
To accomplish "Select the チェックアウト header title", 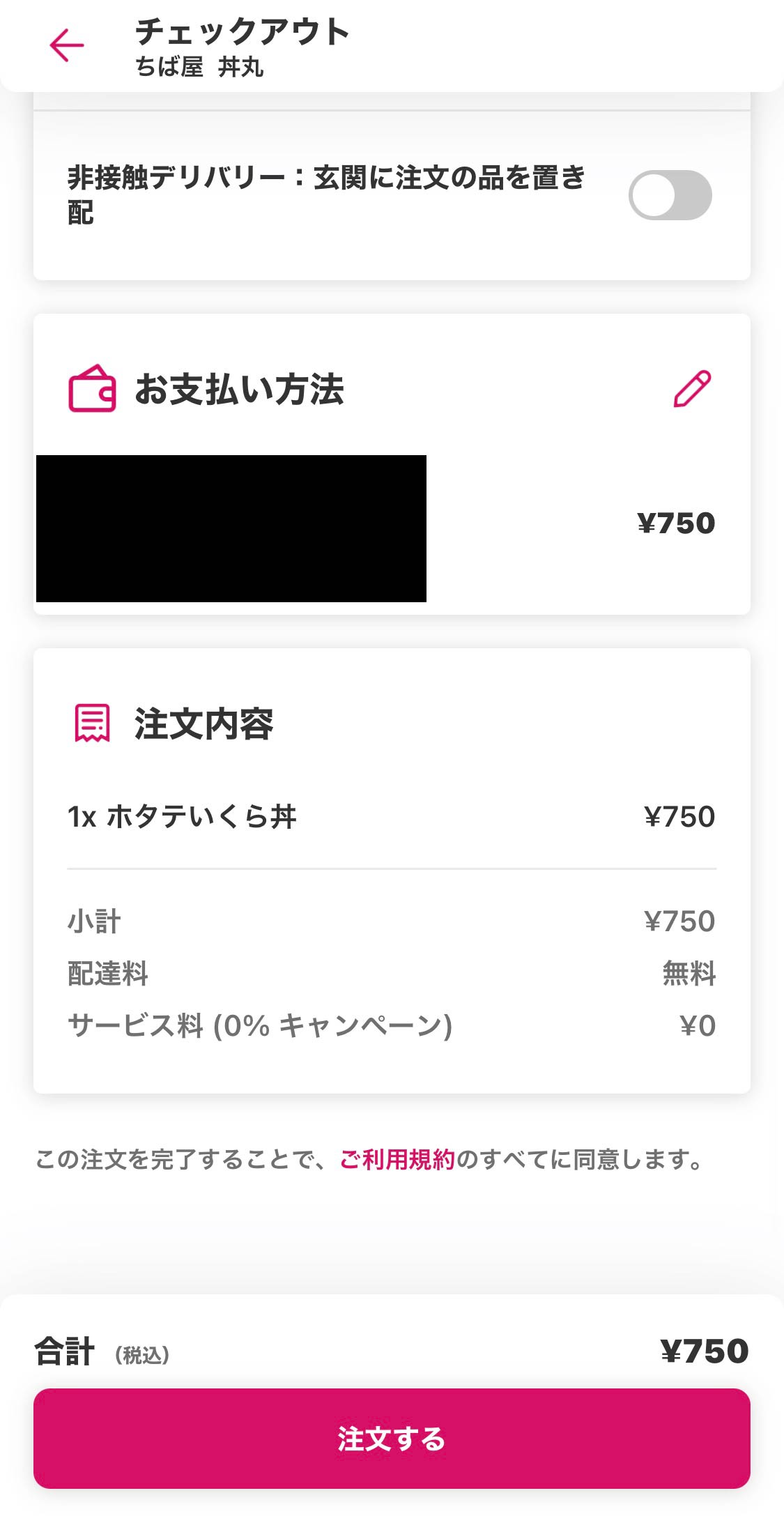I will click(242, 33).
